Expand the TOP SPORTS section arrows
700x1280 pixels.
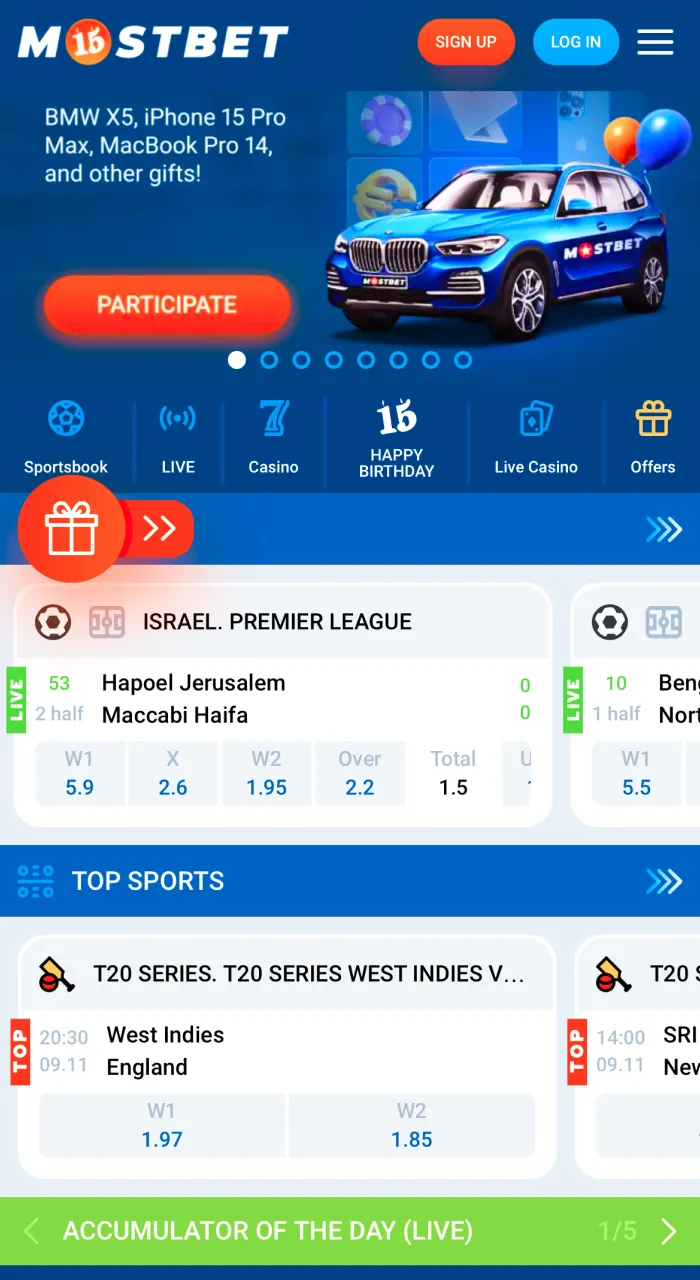(x=664, y=881)
